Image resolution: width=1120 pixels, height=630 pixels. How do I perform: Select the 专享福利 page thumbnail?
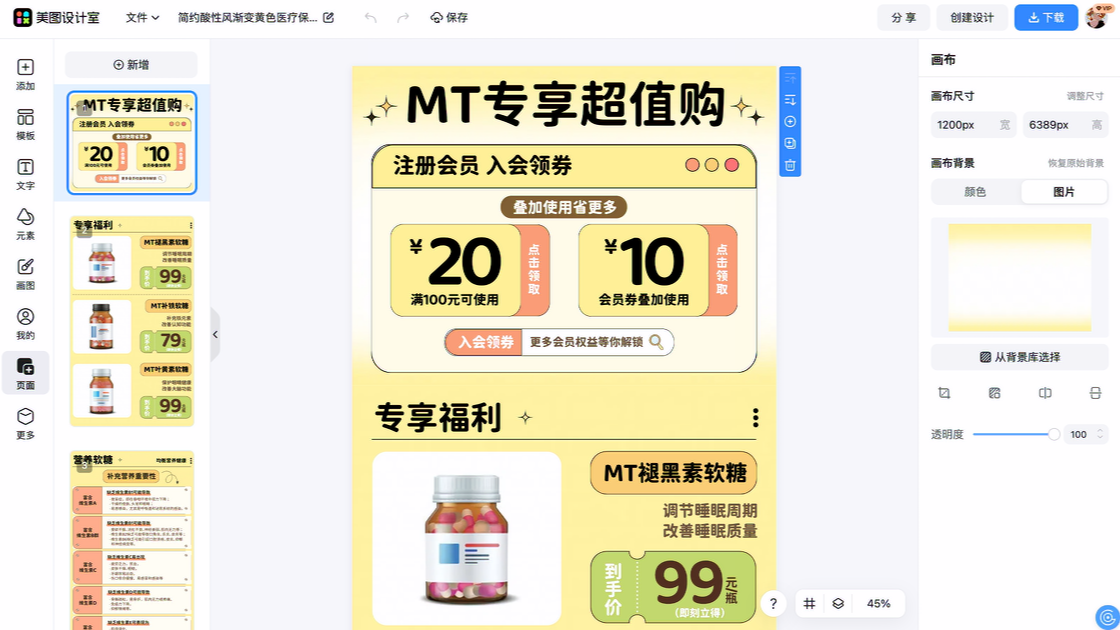[132, 321]
